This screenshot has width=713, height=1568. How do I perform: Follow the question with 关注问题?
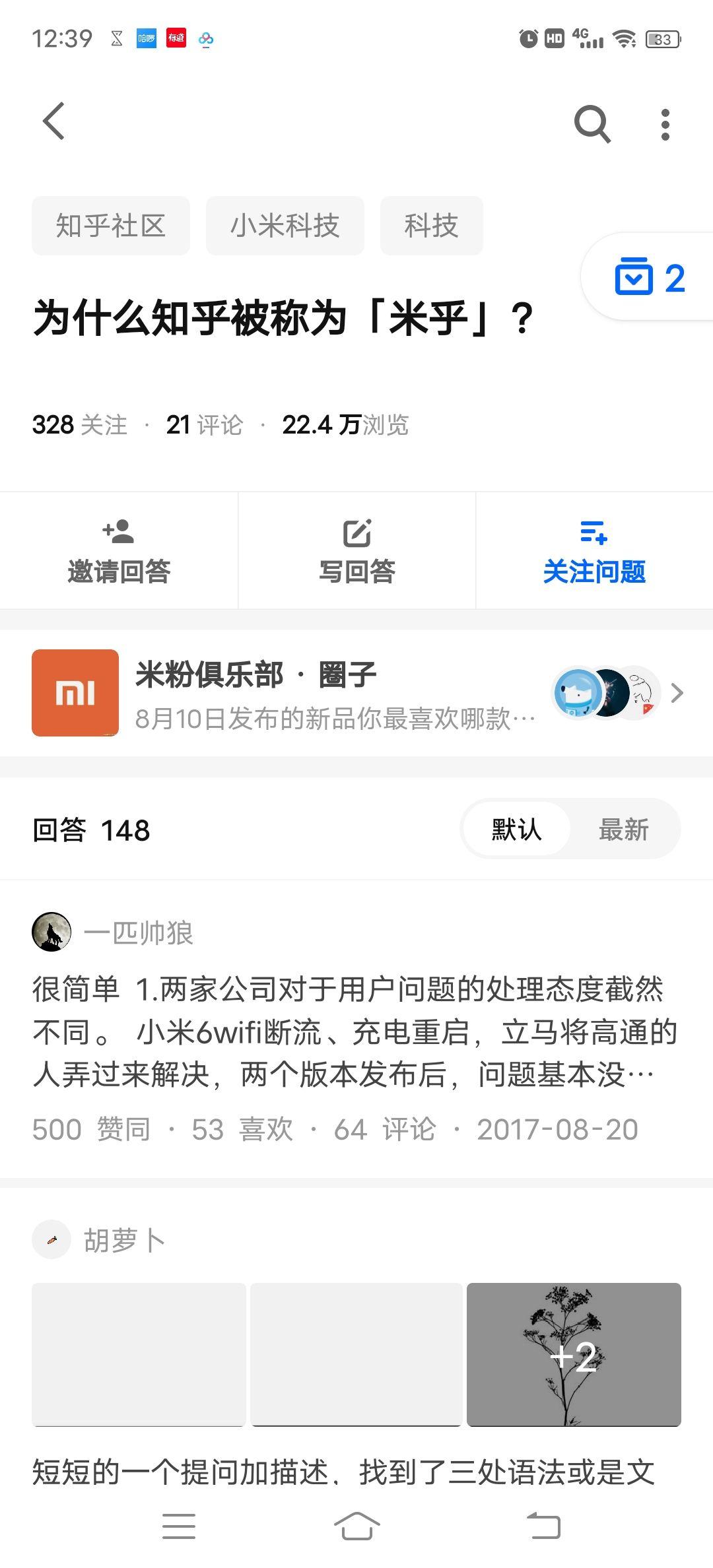tap(594, 552)
